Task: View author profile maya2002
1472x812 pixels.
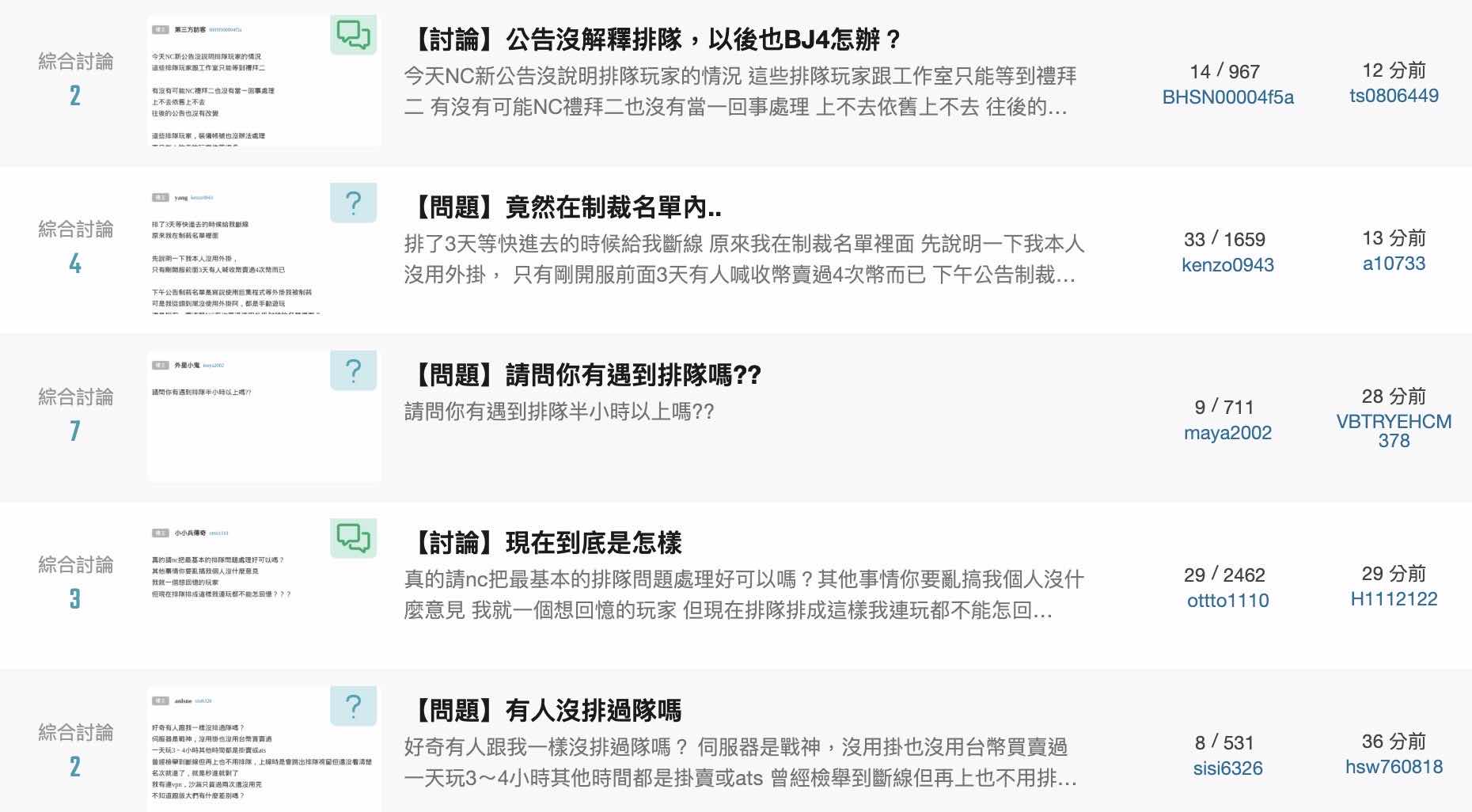Action: tap(1227, 433)
